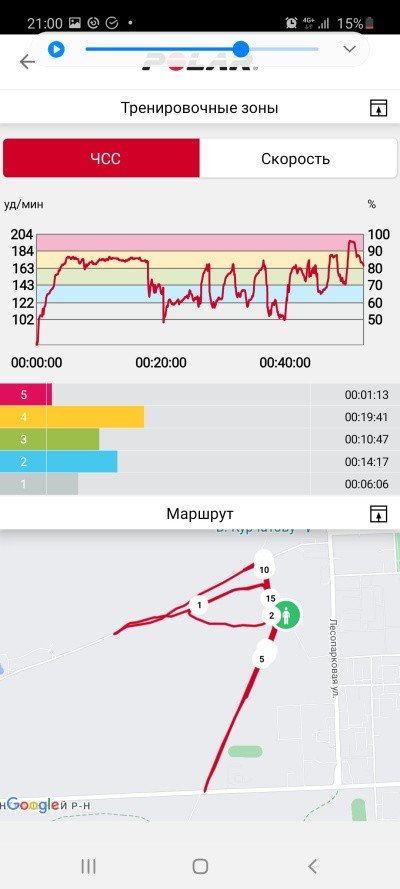Collapse the floating player with chevron

click(350, 49)
